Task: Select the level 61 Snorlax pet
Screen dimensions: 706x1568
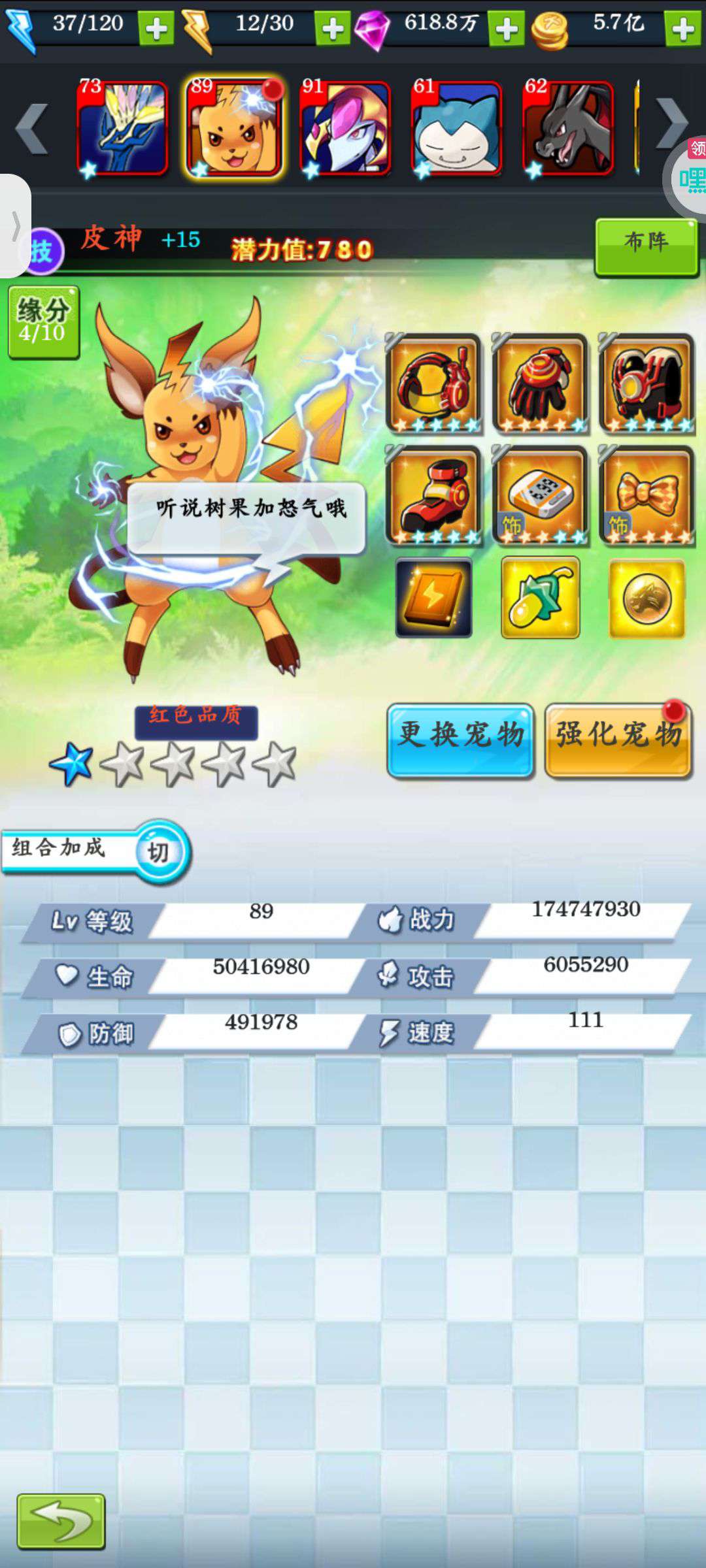Action: point(456,128)
